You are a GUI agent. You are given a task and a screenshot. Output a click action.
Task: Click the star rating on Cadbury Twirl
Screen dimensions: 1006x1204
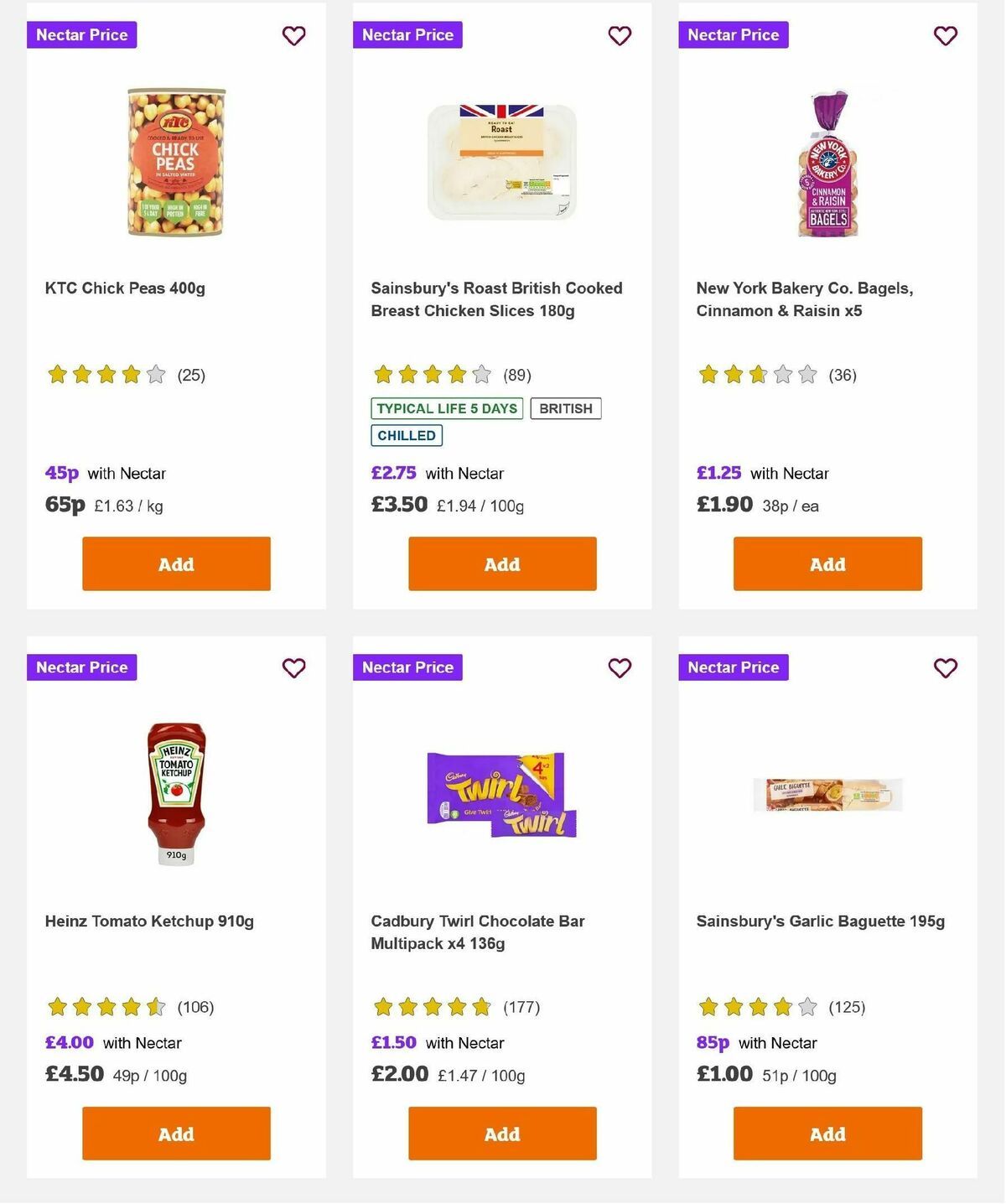tap(432, 1008)
